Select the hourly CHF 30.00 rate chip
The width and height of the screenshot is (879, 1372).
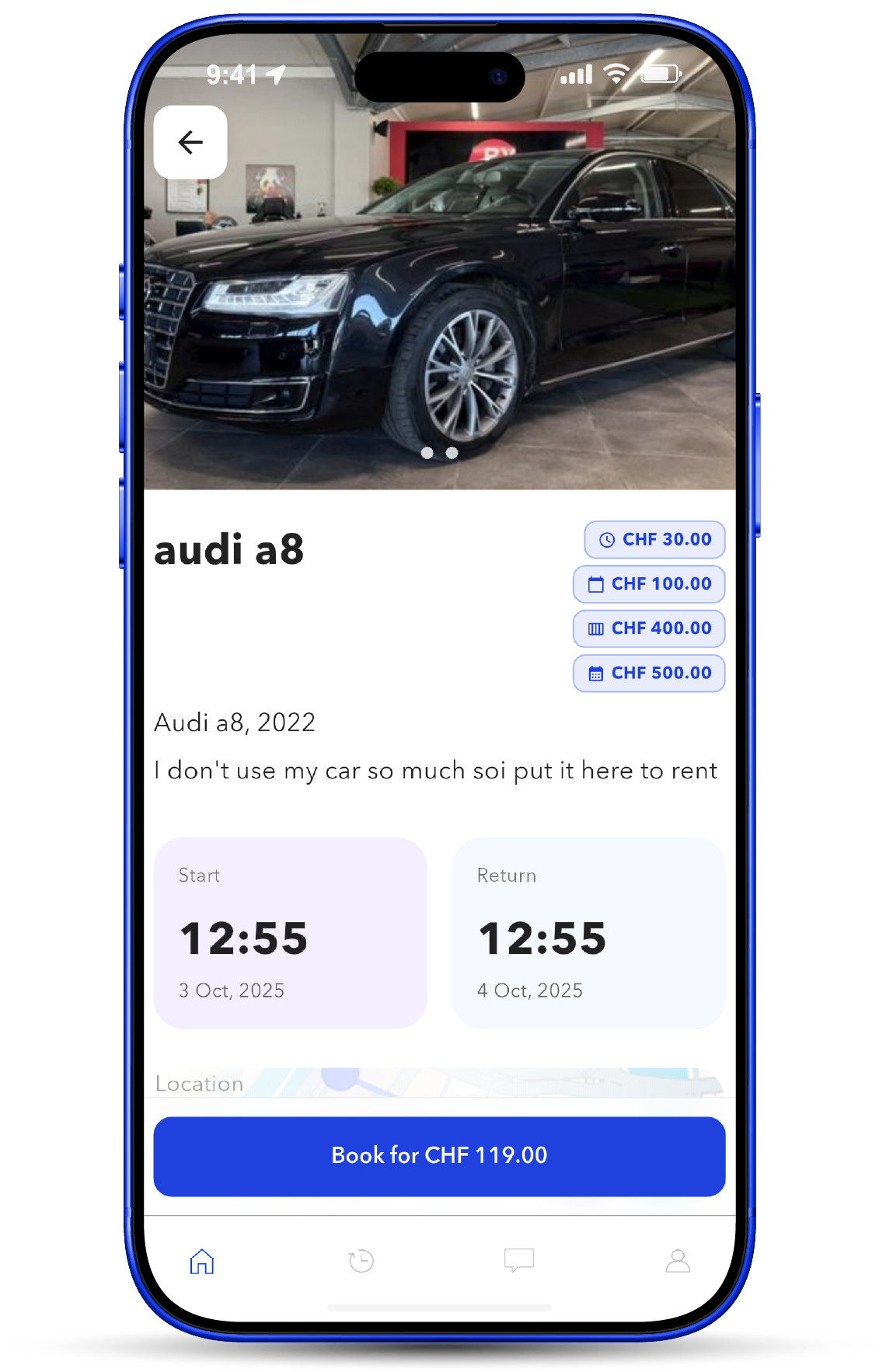654,539
